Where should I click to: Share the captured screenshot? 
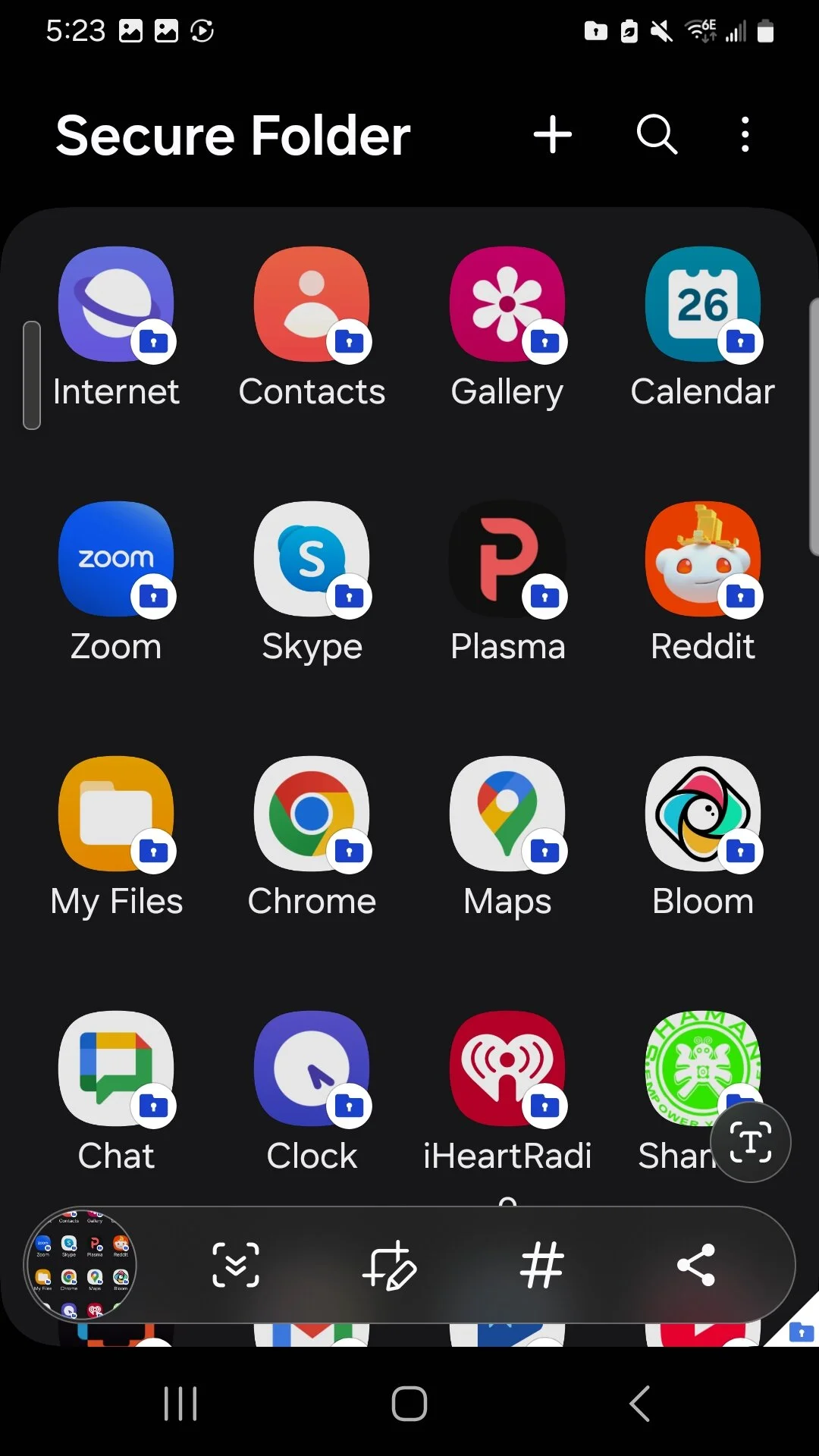[696, 1265]
